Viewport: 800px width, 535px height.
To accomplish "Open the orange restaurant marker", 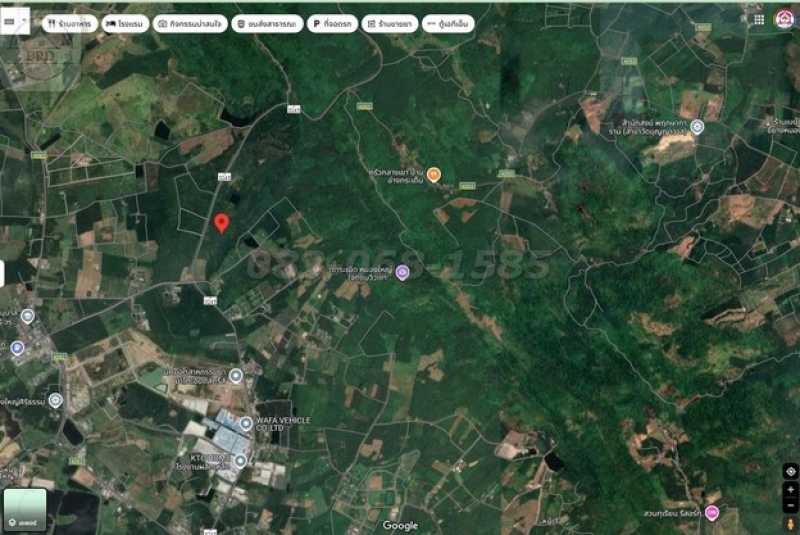I will point(433,174).
